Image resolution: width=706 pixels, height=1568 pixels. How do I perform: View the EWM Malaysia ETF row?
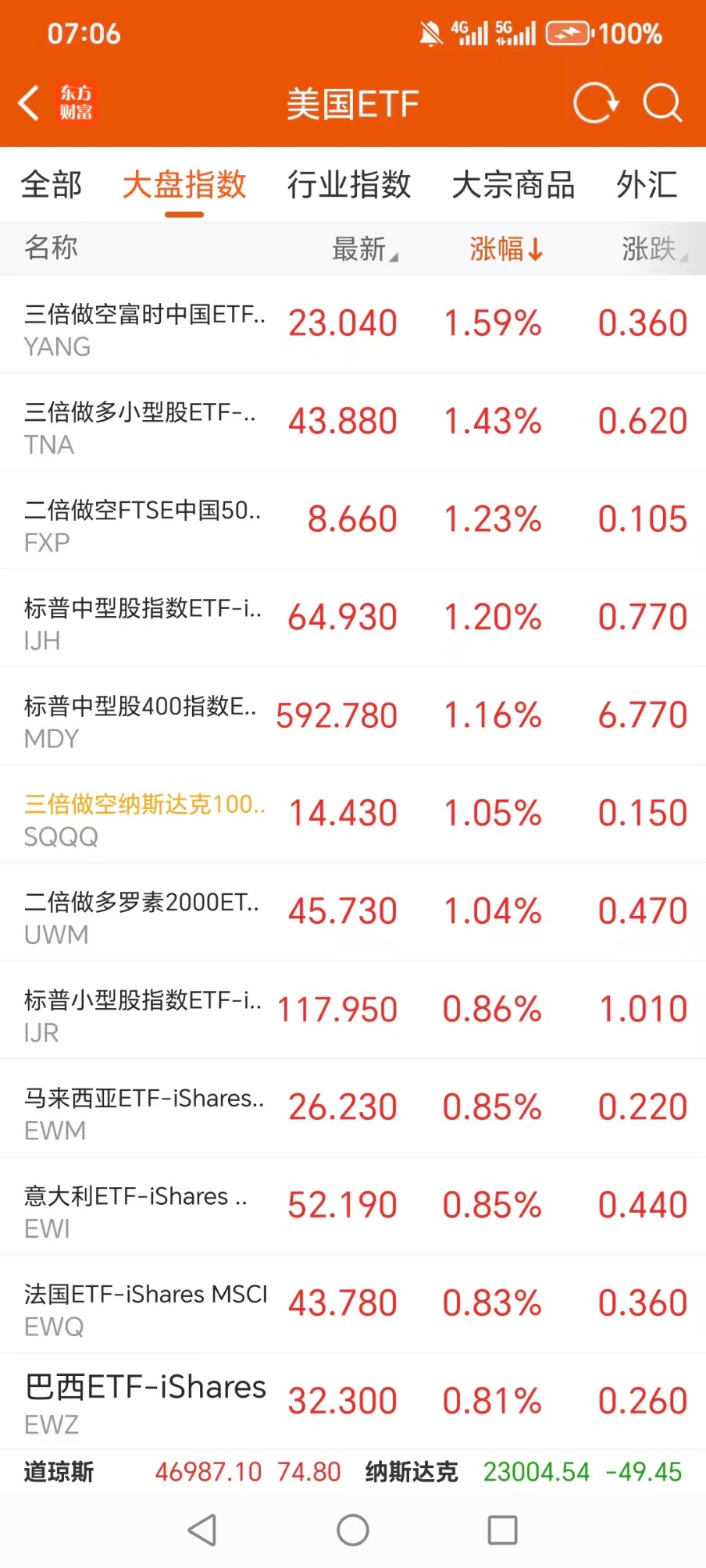click(353, 1109)
